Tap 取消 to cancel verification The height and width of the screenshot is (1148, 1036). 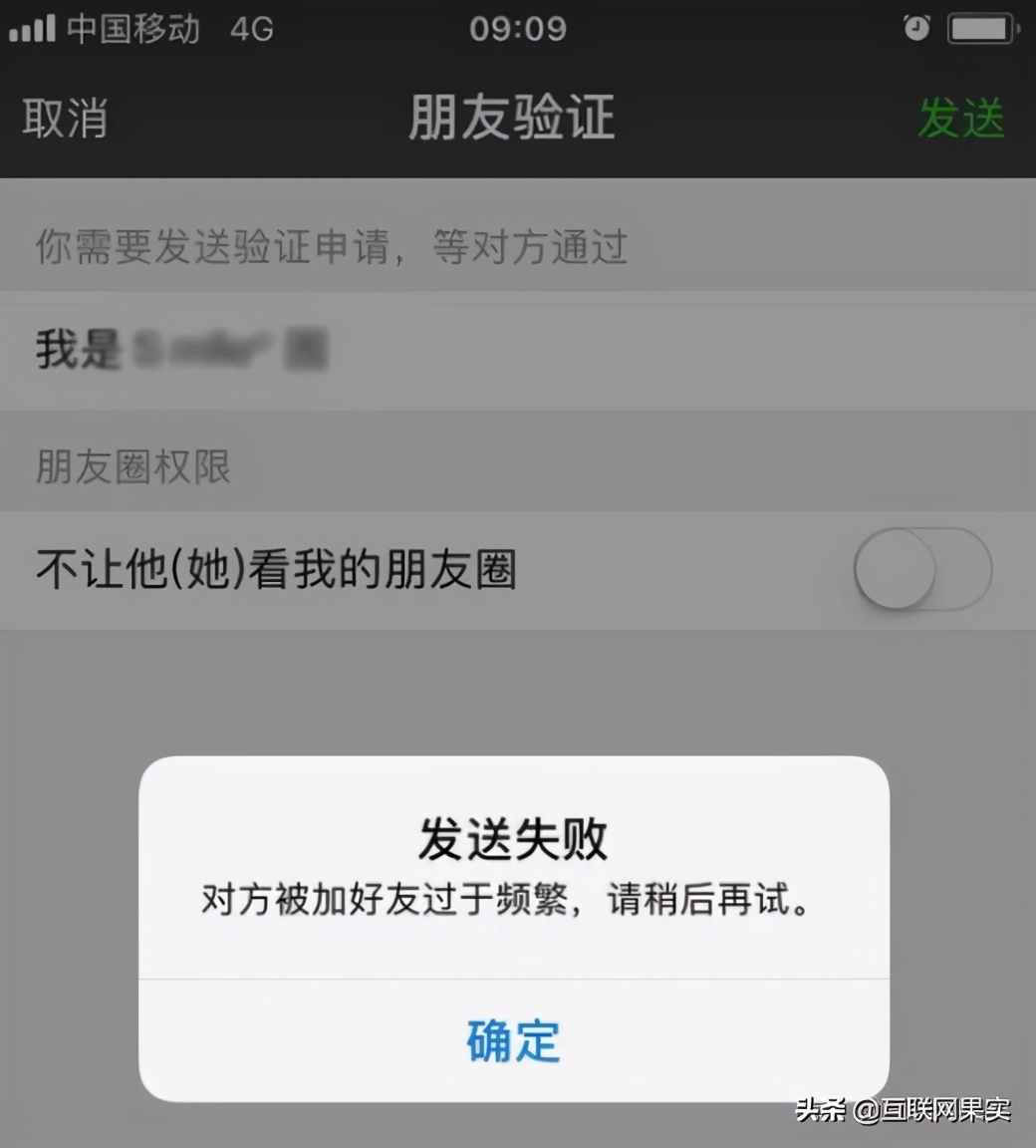64,118
